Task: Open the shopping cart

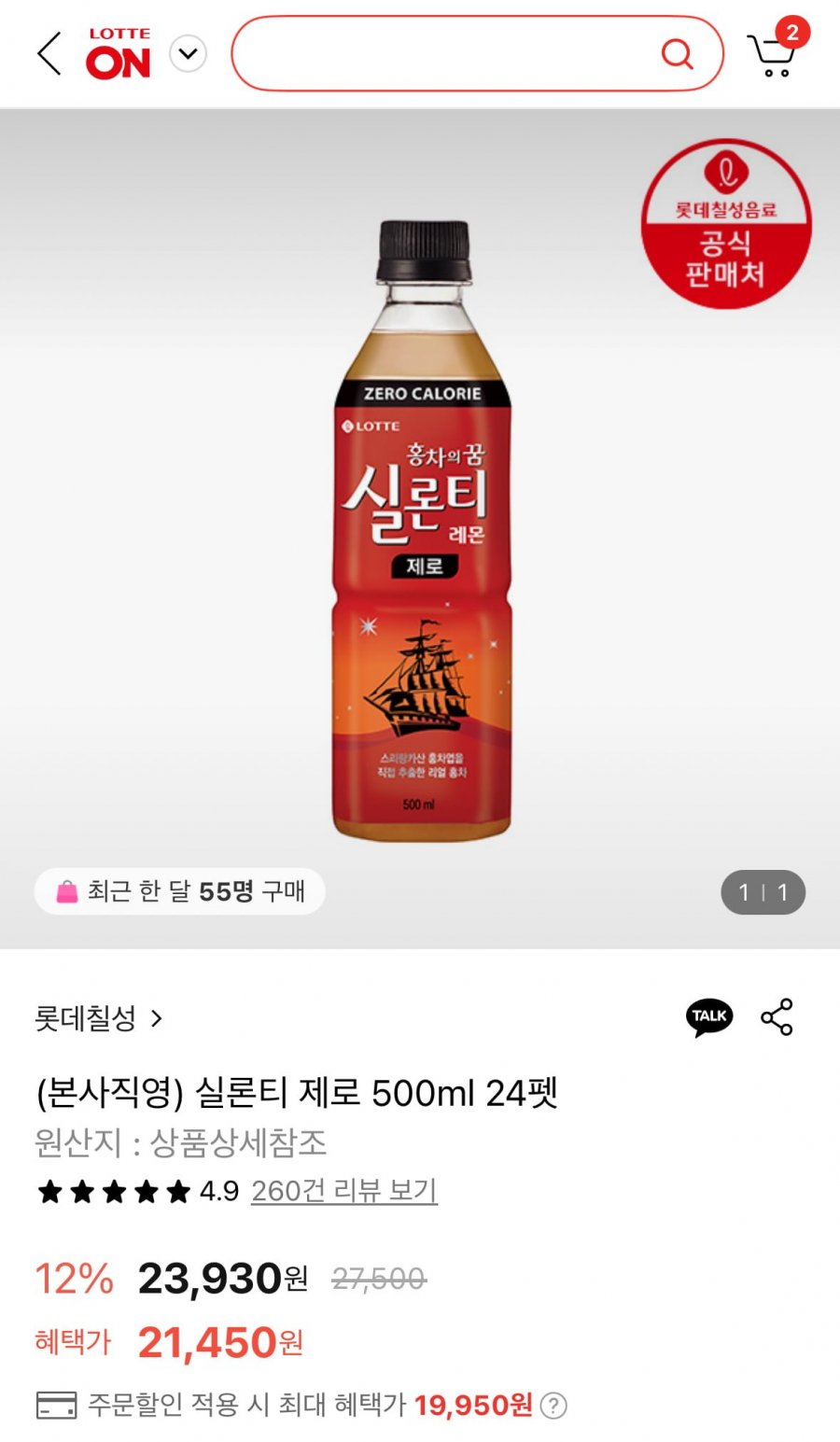Action: click(x=773, y=55)
